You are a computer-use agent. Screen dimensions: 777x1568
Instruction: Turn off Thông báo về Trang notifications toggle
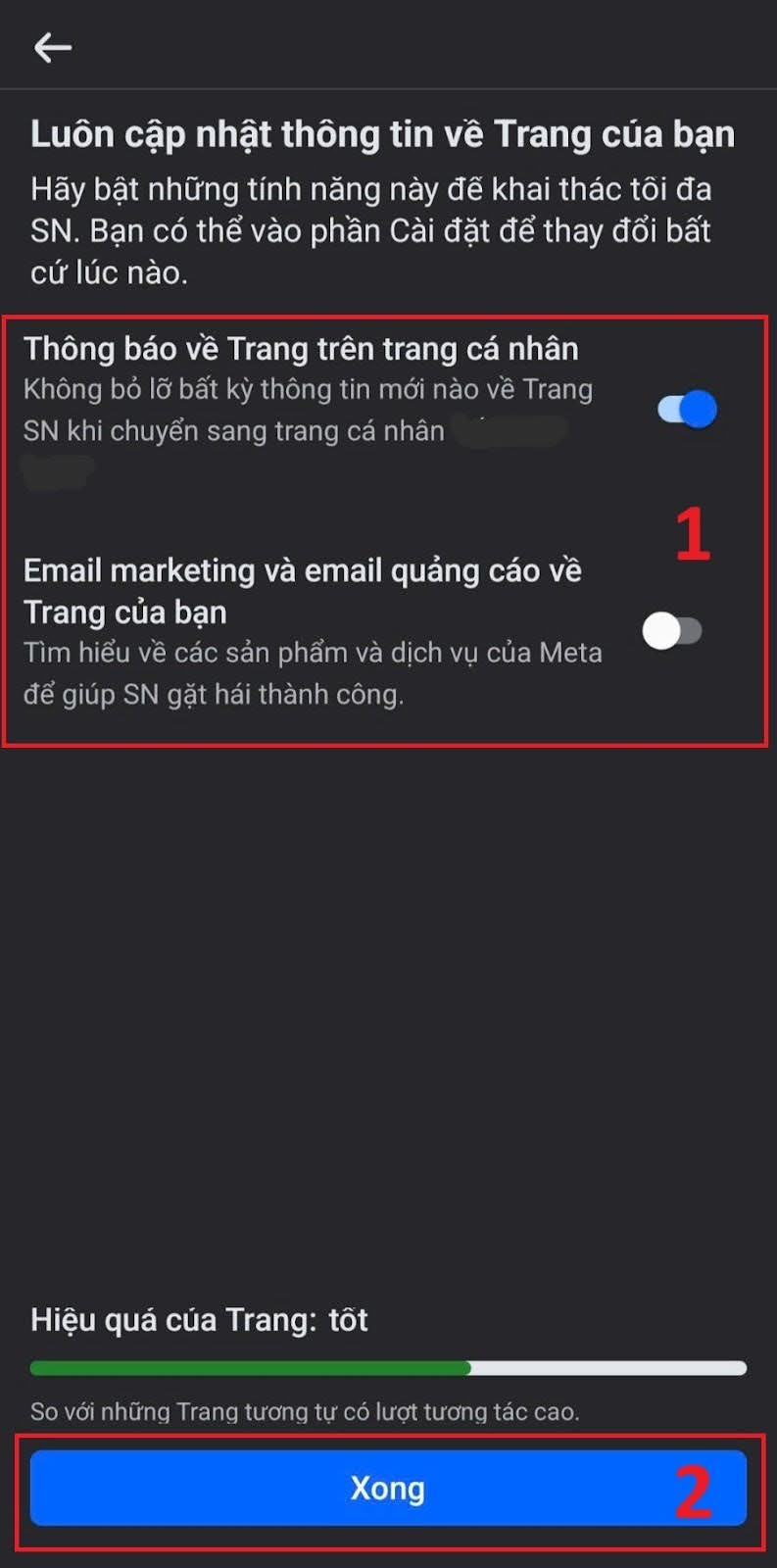pos(688,409)
